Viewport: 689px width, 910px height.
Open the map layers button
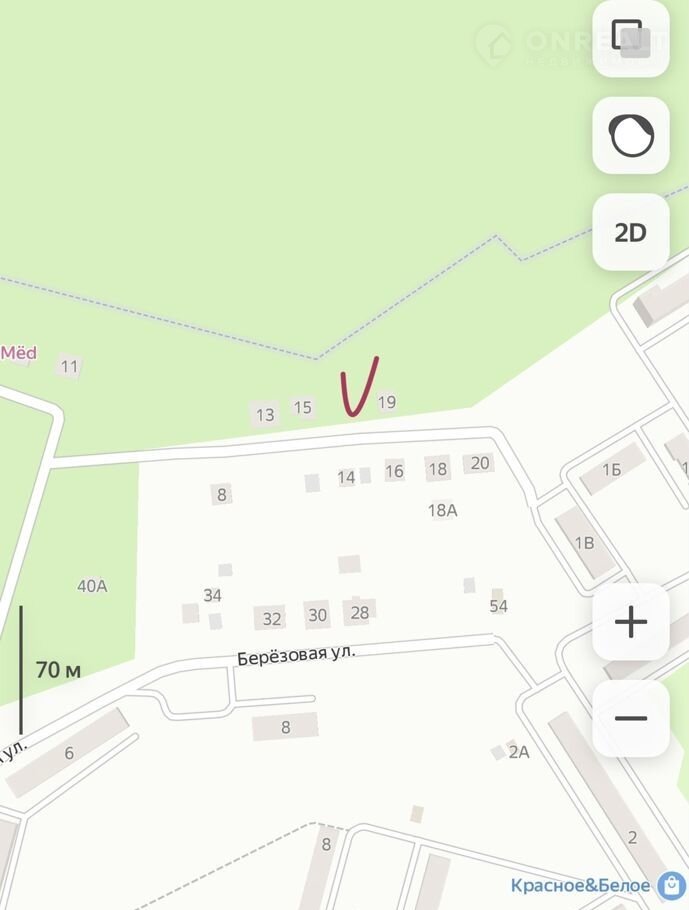[x=631, y=38]
